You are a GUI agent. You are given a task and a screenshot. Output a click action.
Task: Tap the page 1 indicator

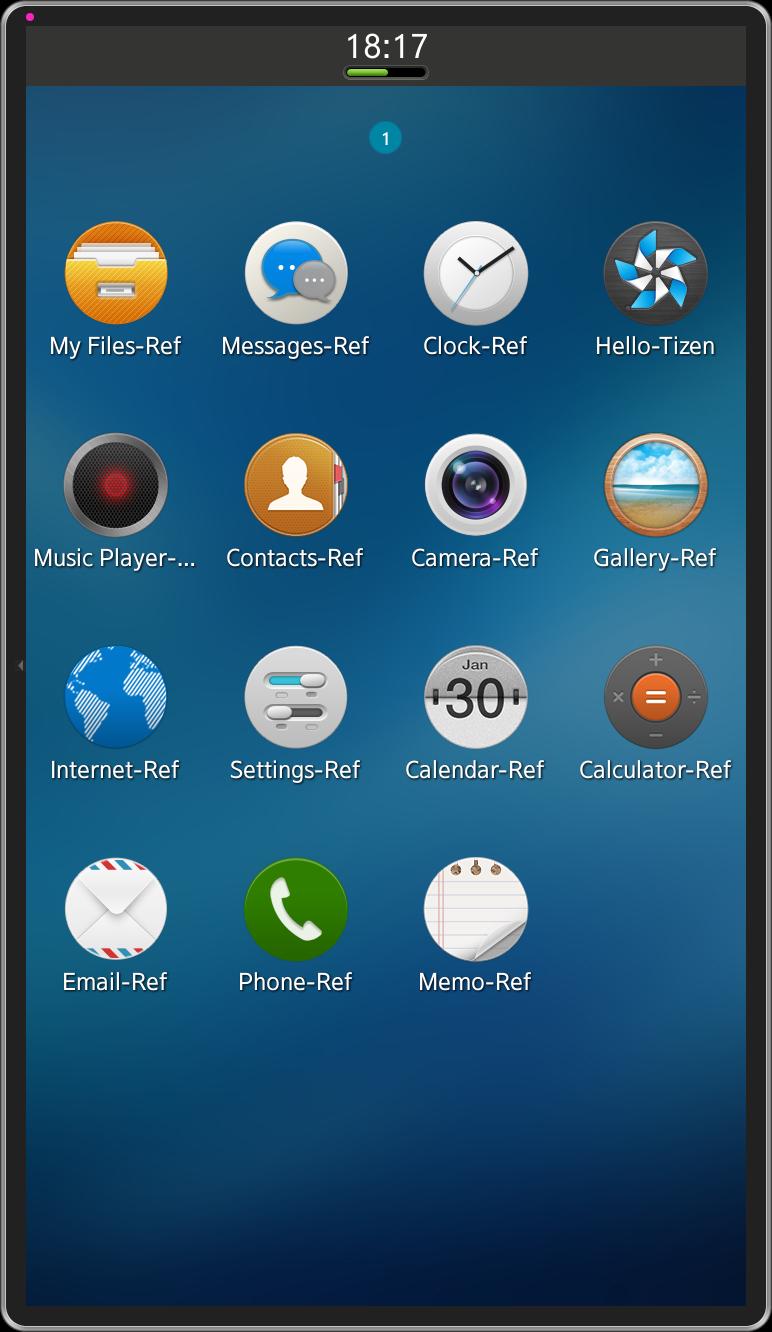pyautogui.click(x=385, y=139)
